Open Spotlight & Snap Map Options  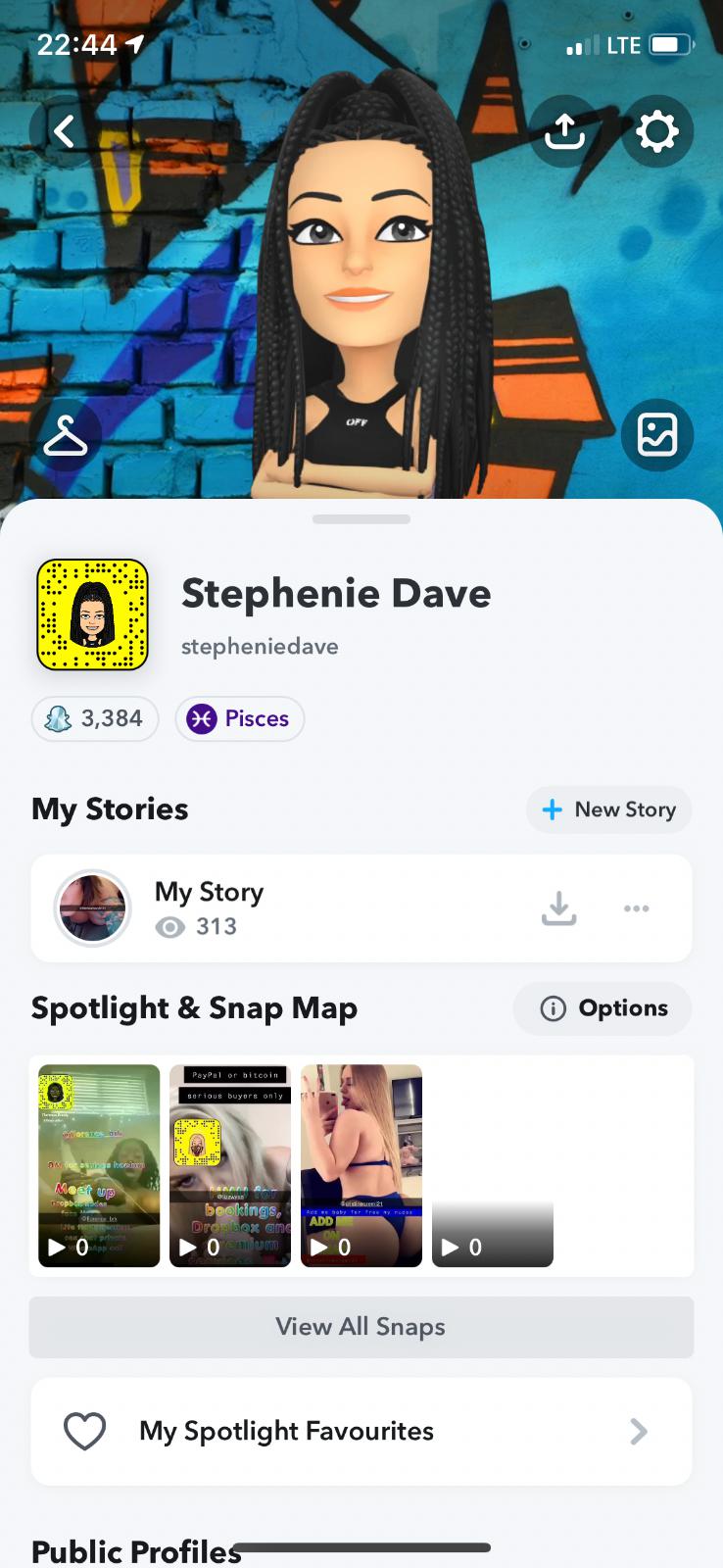pyautogui.click(x=602, y=1008)
